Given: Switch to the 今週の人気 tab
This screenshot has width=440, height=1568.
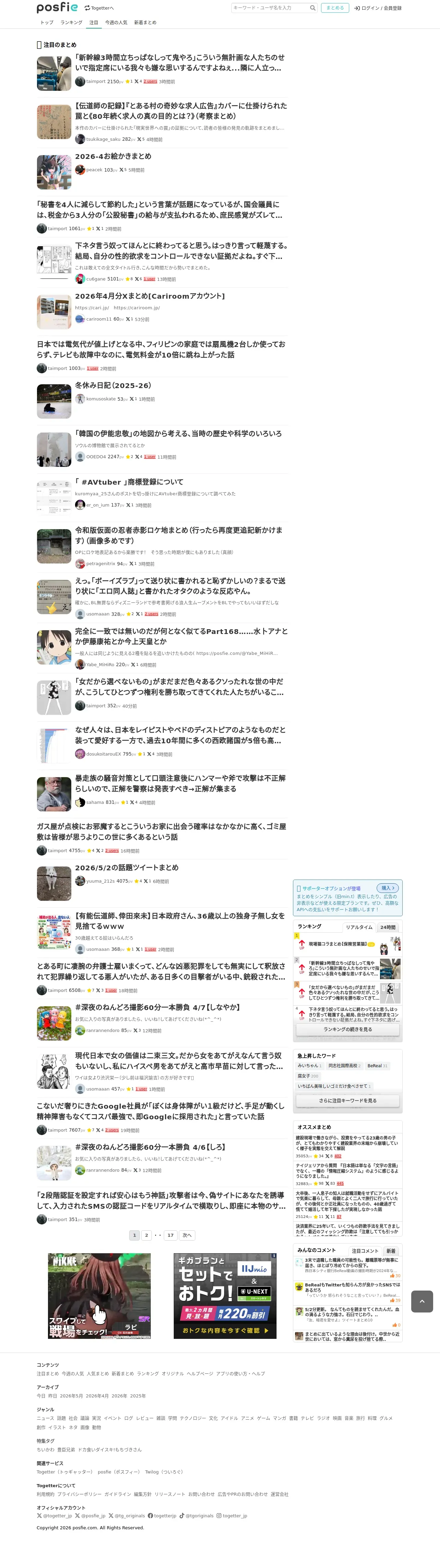Looking at the screenshot, I should coord(117,23).
